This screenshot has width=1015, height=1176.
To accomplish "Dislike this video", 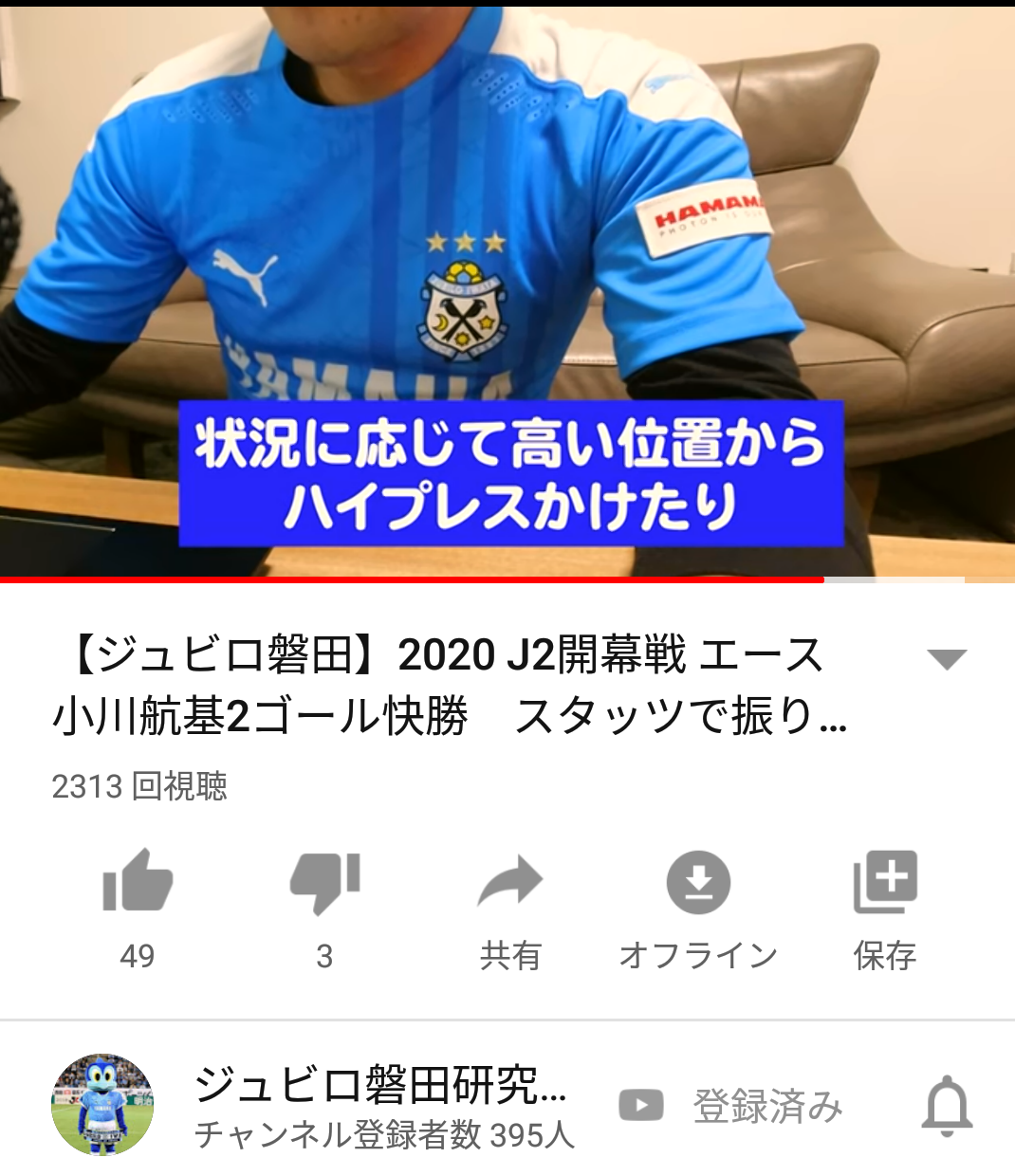I will (x=324, y=882).
